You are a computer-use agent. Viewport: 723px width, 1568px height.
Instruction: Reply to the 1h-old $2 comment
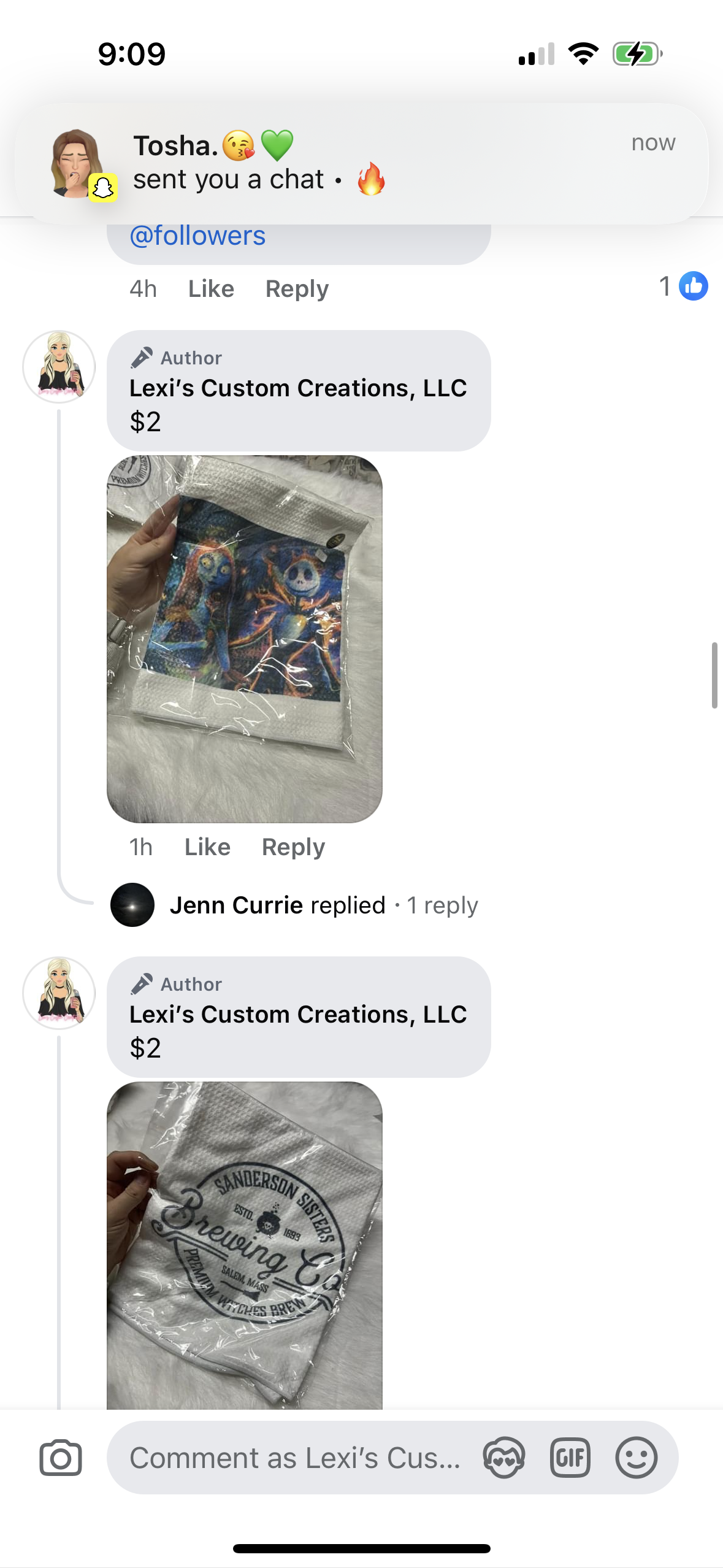293,847
